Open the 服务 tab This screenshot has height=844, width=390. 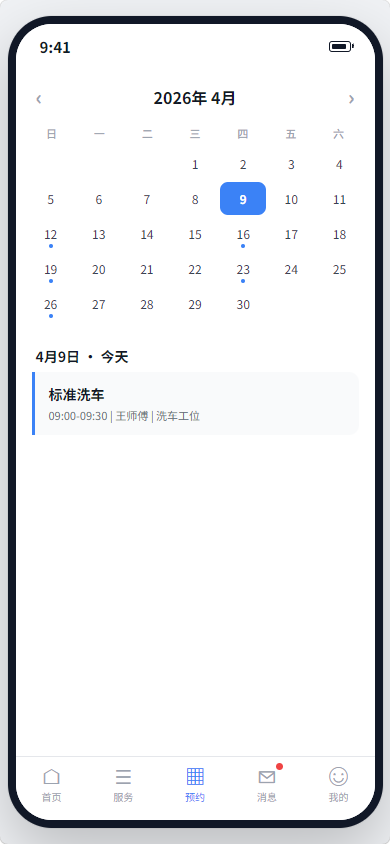pyautogui.click(x=123, y=785)
